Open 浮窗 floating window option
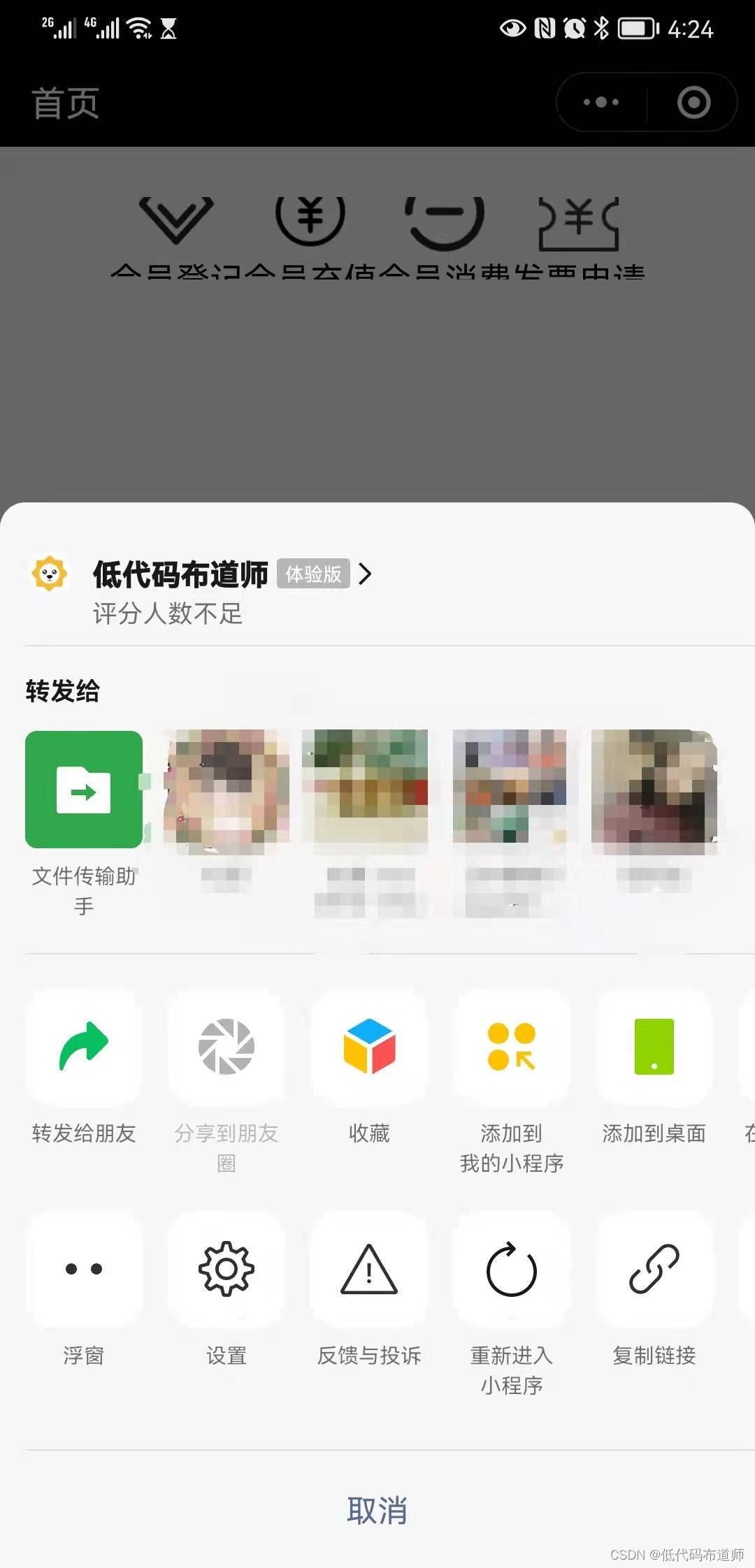Viewport: 755px width, 1568px height. [x=84, y=1269]
